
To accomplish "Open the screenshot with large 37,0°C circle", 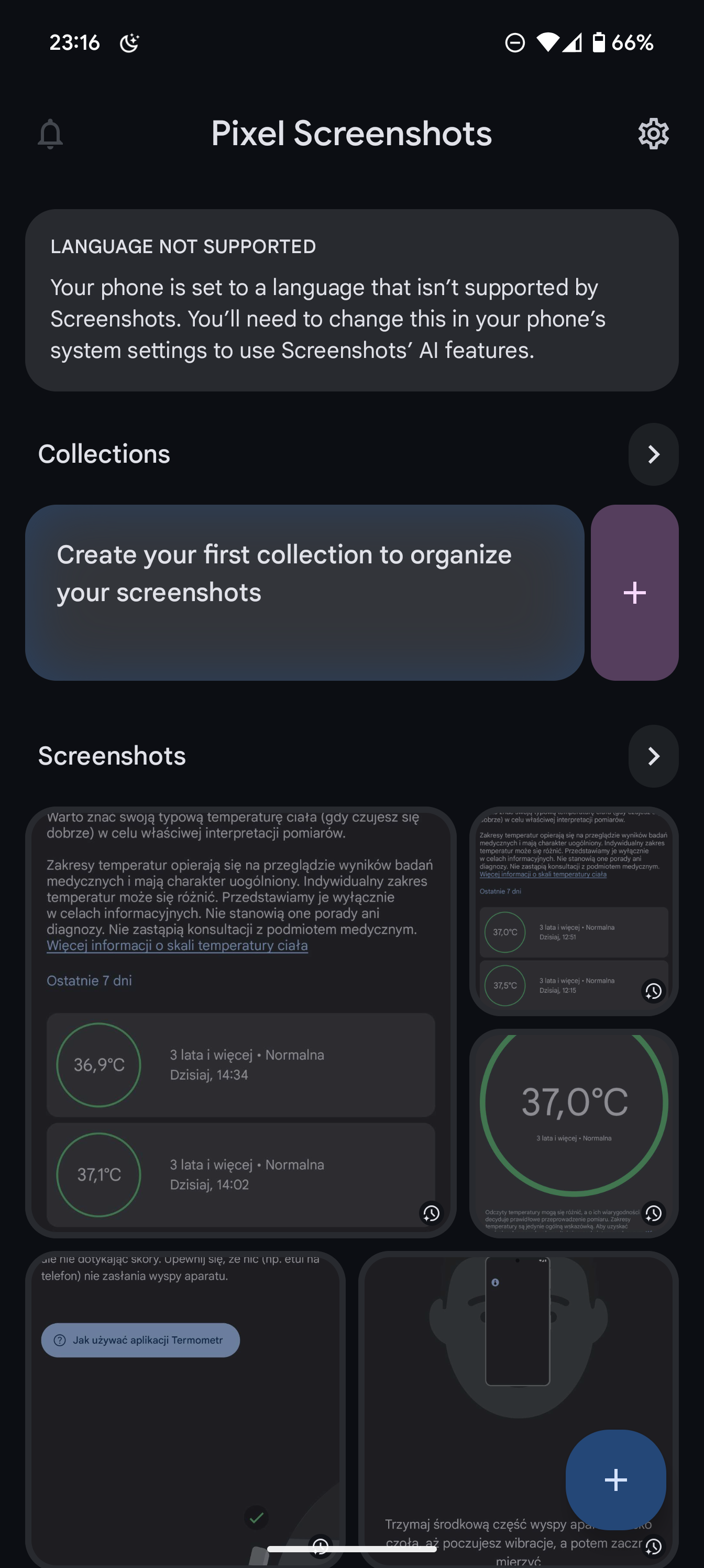I will pyautogui.click(x=573, y=1132).
